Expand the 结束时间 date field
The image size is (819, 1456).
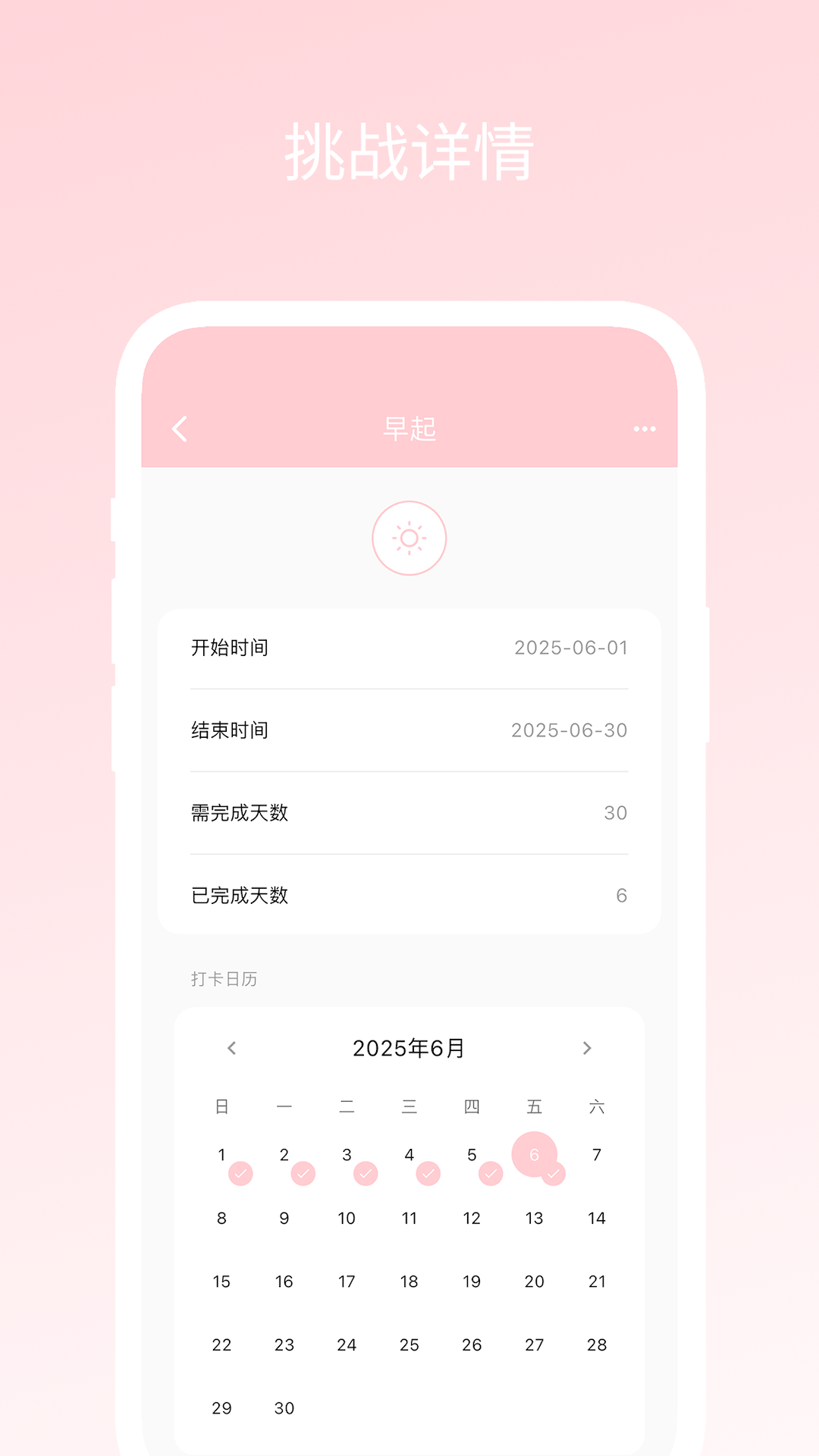[x=409, y=730]
